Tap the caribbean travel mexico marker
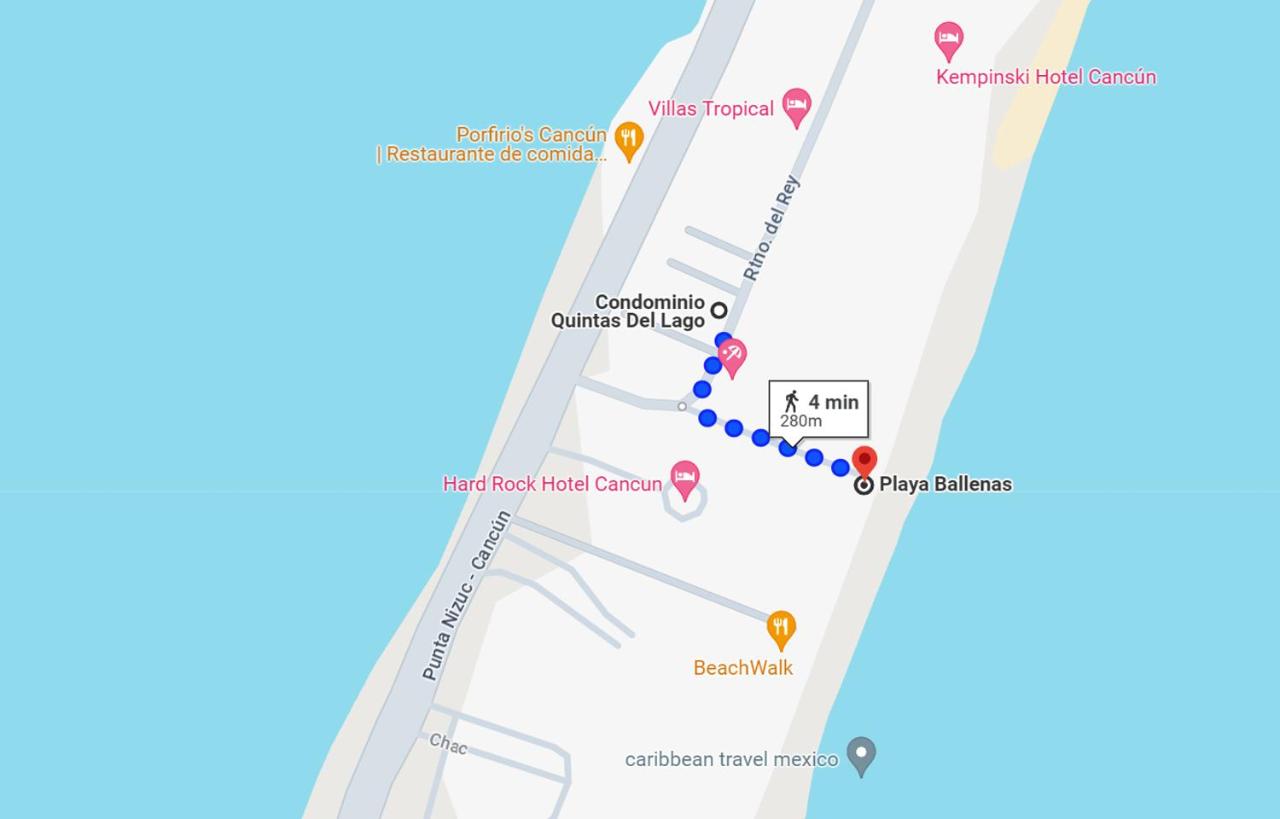 [861, 755]
